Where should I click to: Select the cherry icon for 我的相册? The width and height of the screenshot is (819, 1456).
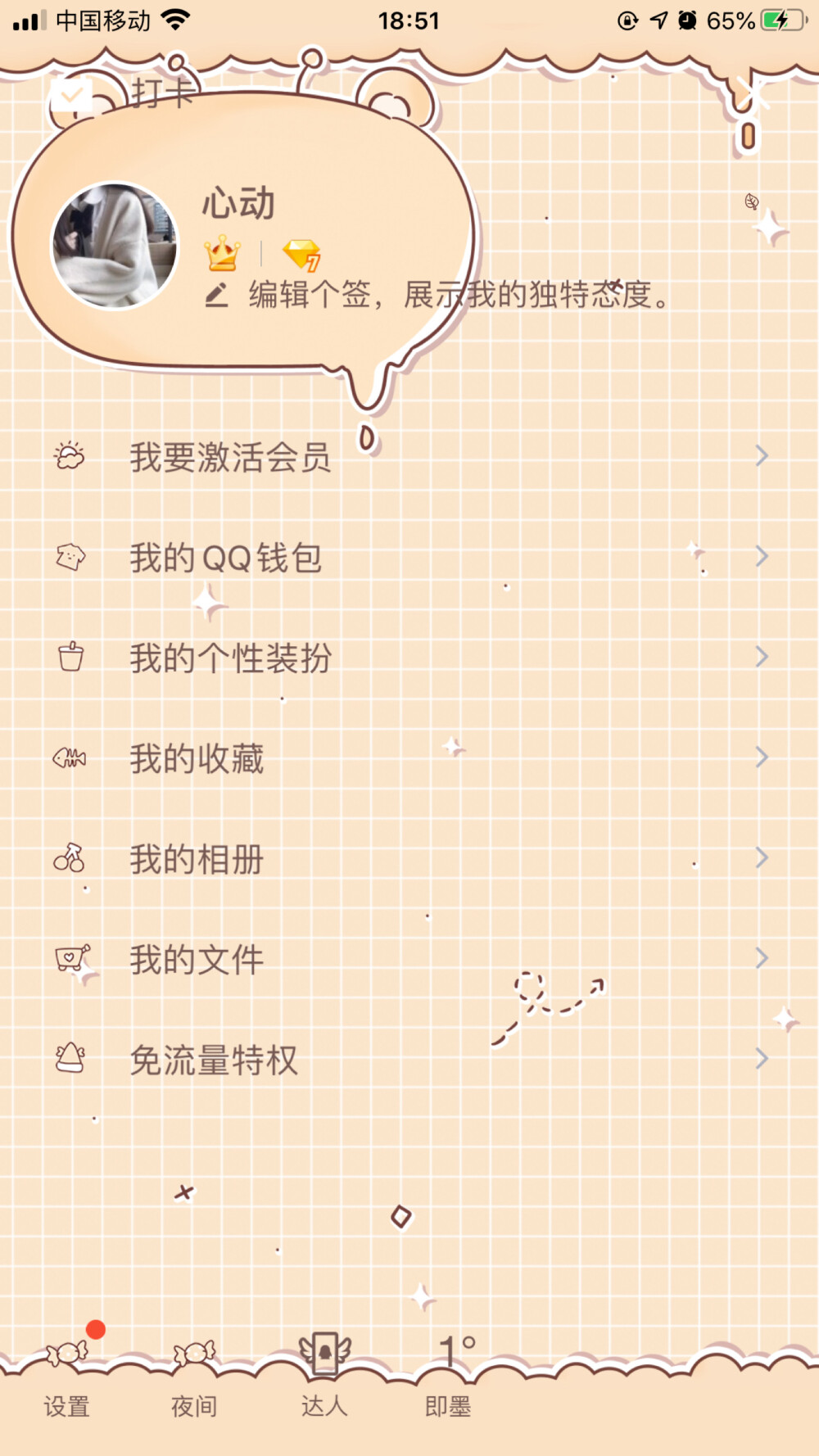[70, 858]
